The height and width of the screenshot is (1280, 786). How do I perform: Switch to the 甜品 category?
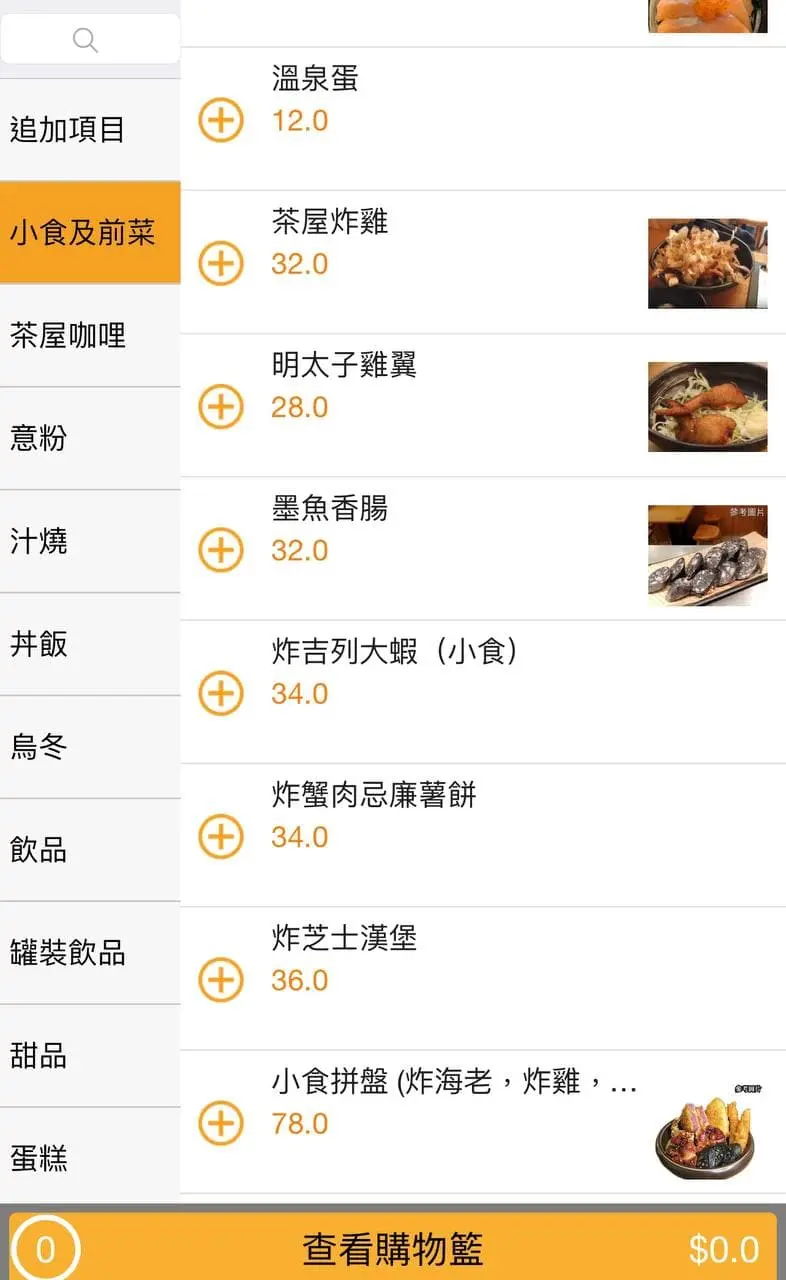[x=90, y=1056]
